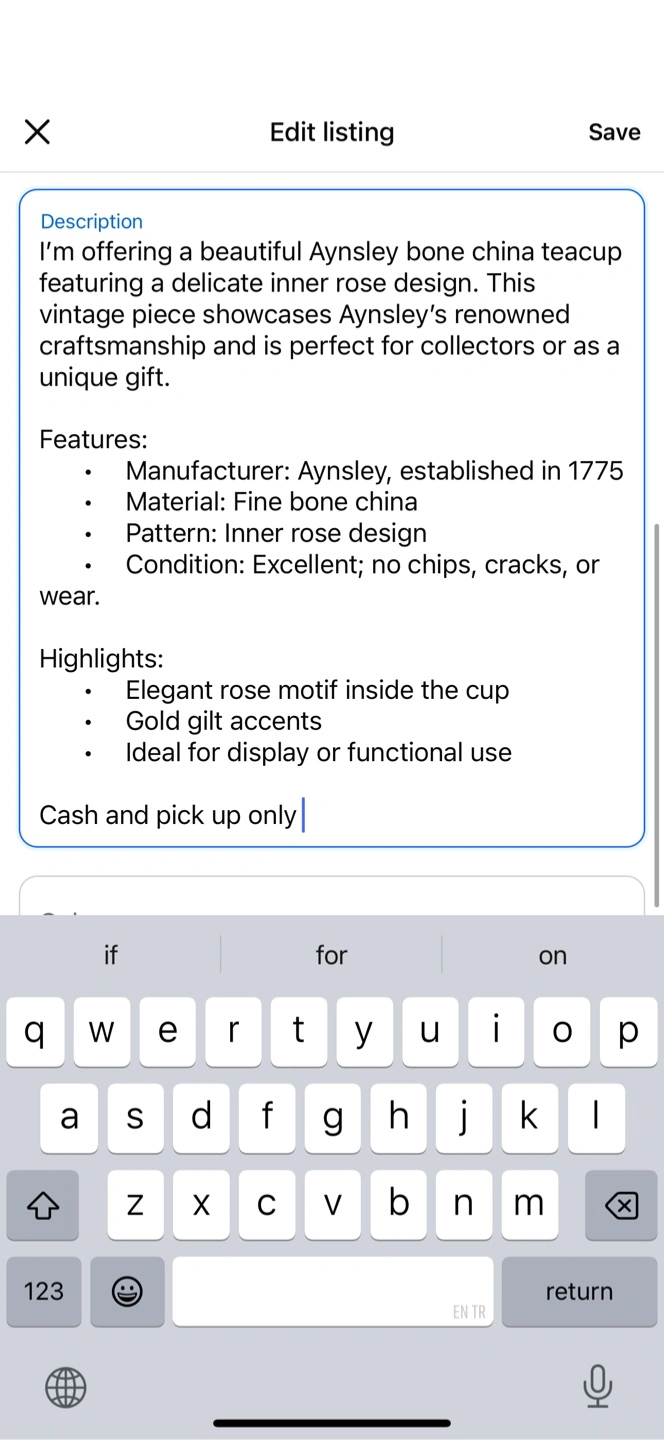Choose the keyboard suggestion "for"

pos(331,955)
